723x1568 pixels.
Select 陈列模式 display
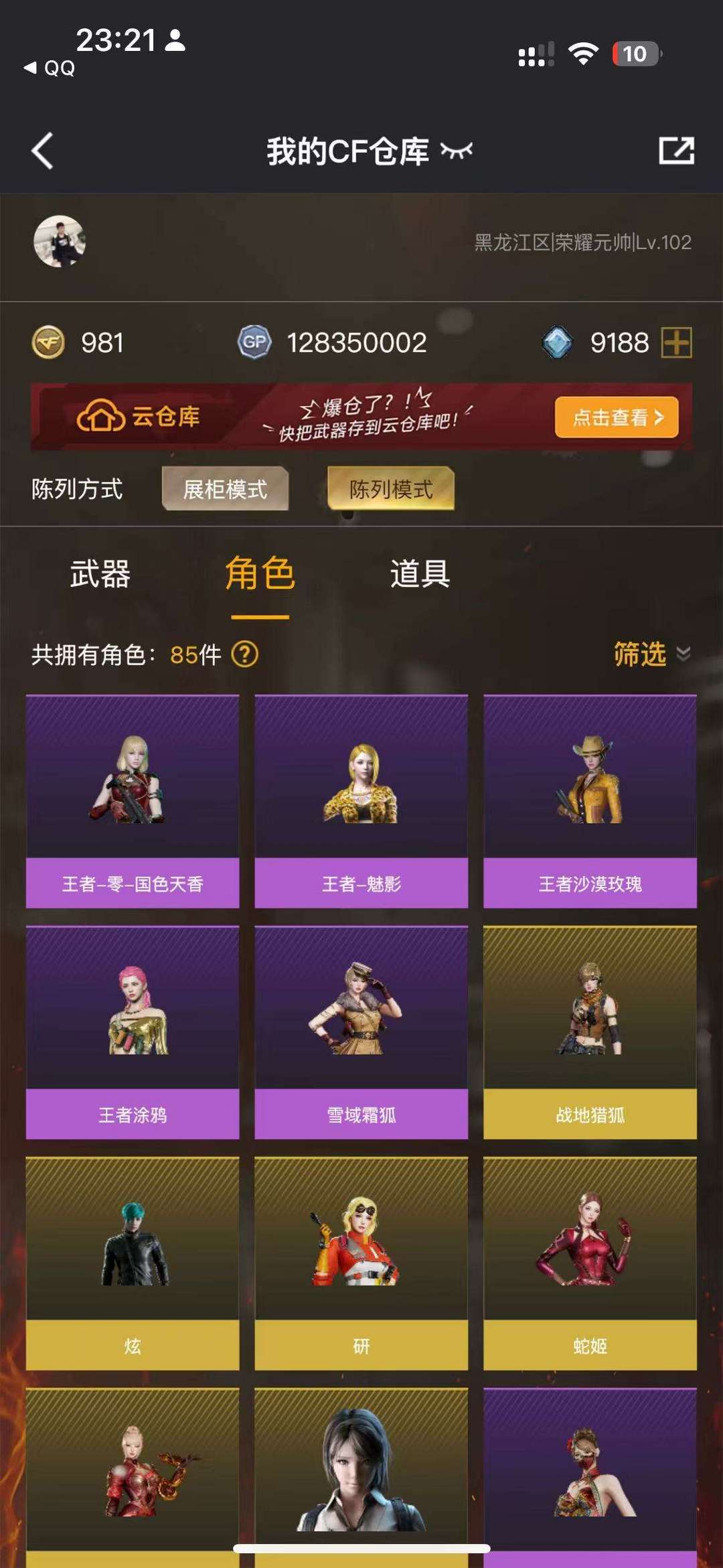point(391,489)
